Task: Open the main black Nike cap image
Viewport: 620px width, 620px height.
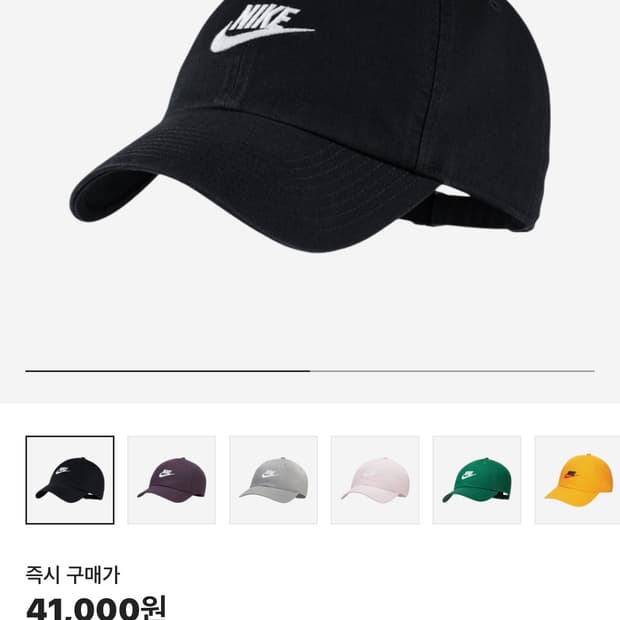Action: coord(310,127)
